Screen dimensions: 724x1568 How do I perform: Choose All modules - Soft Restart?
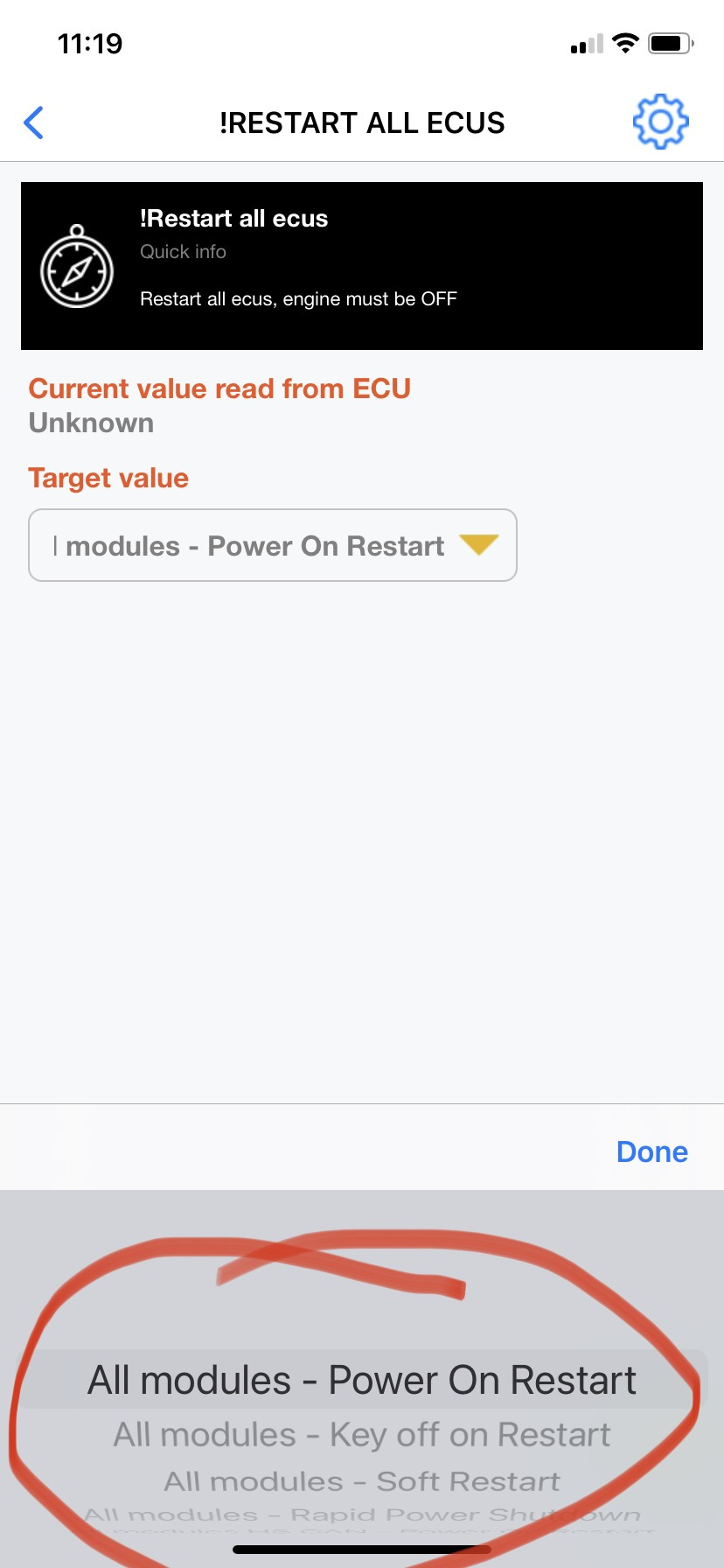(362, 1481)
